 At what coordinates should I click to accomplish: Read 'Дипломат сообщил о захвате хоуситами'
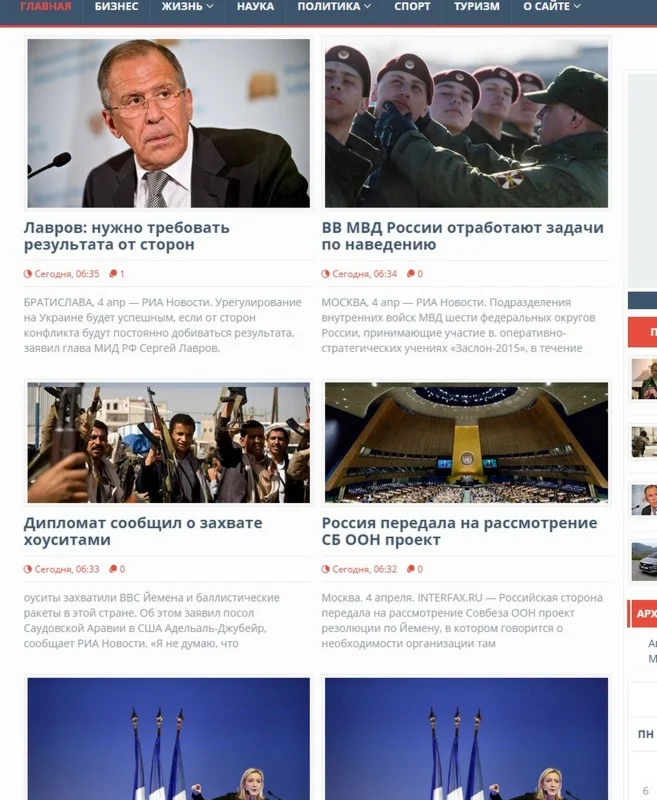click(142, 531)
